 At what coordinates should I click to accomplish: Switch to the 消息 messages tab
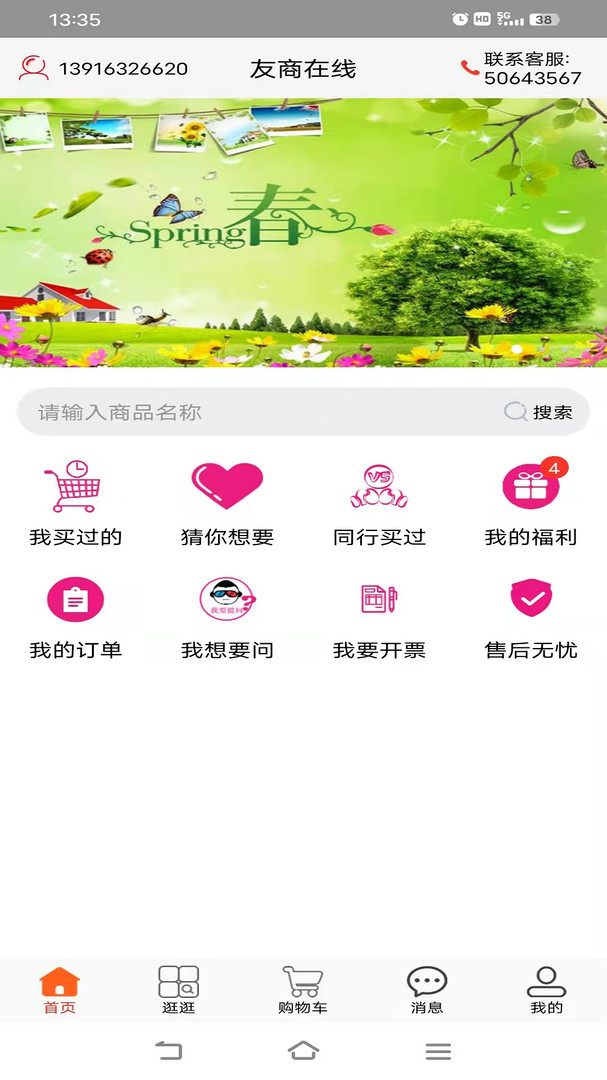[427, 990]
